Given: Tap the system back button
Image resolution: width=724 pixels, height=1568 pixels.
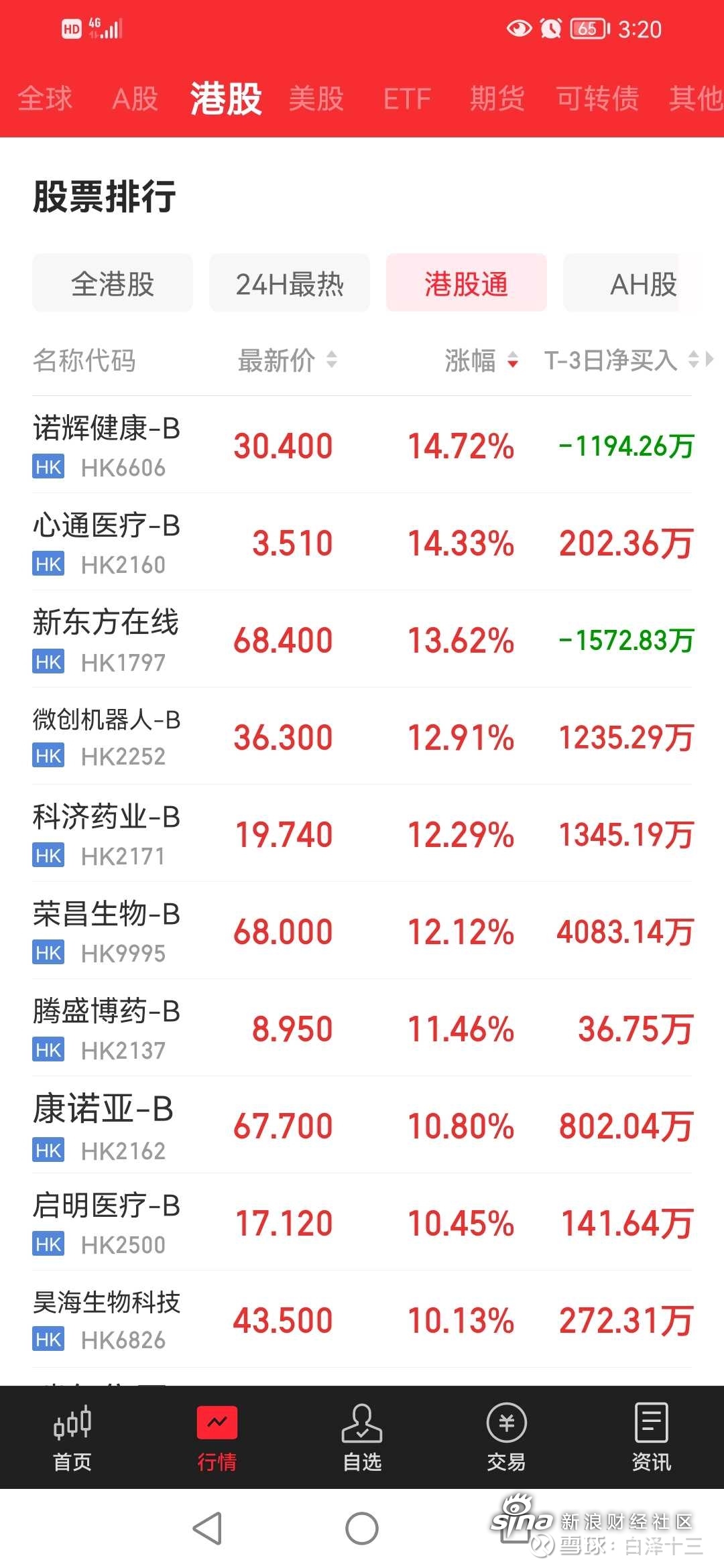Looking at the screenshot, I should coord(208,1528).
